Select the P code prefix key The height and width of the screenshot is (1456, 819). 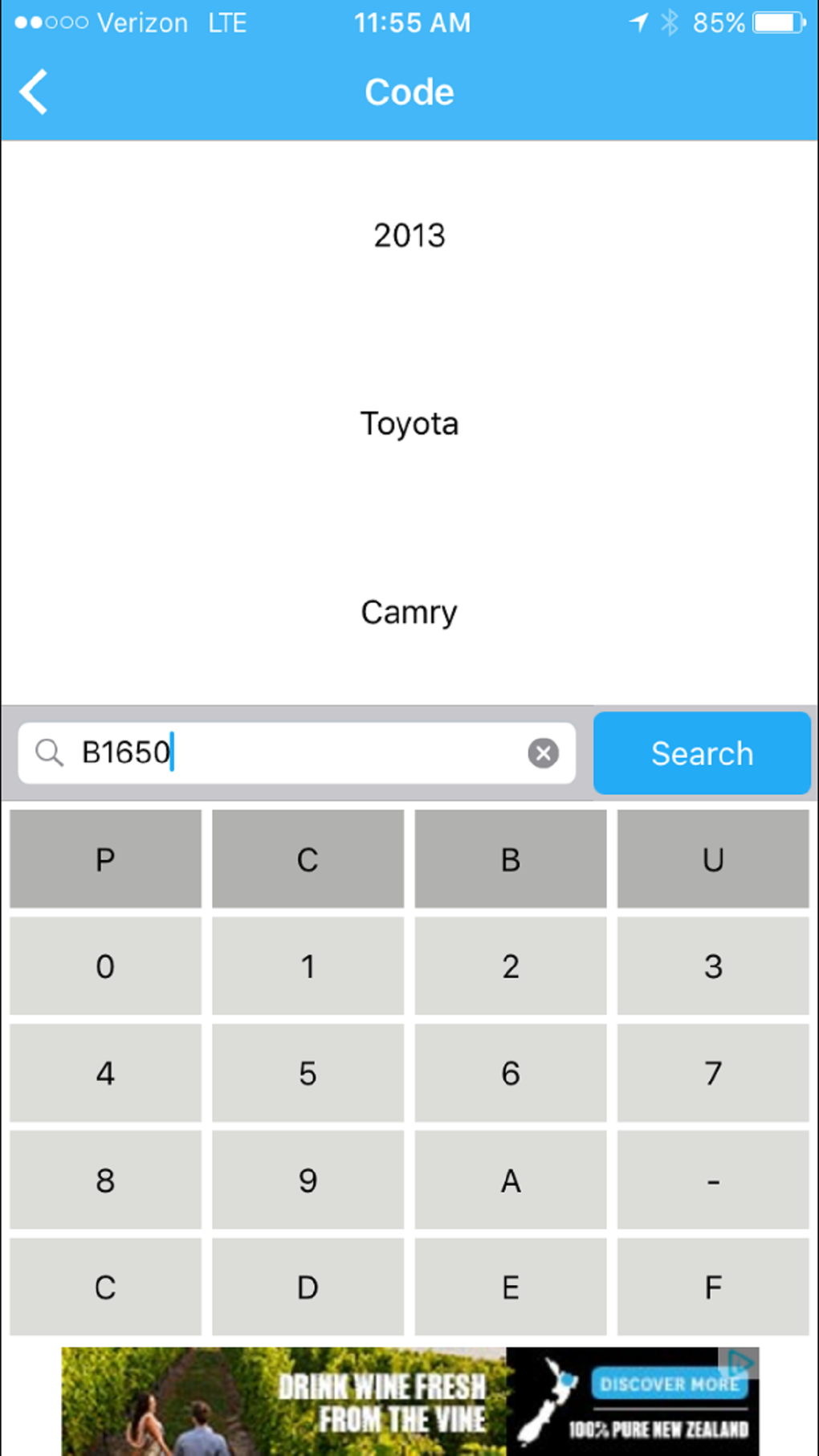[105, 859]
